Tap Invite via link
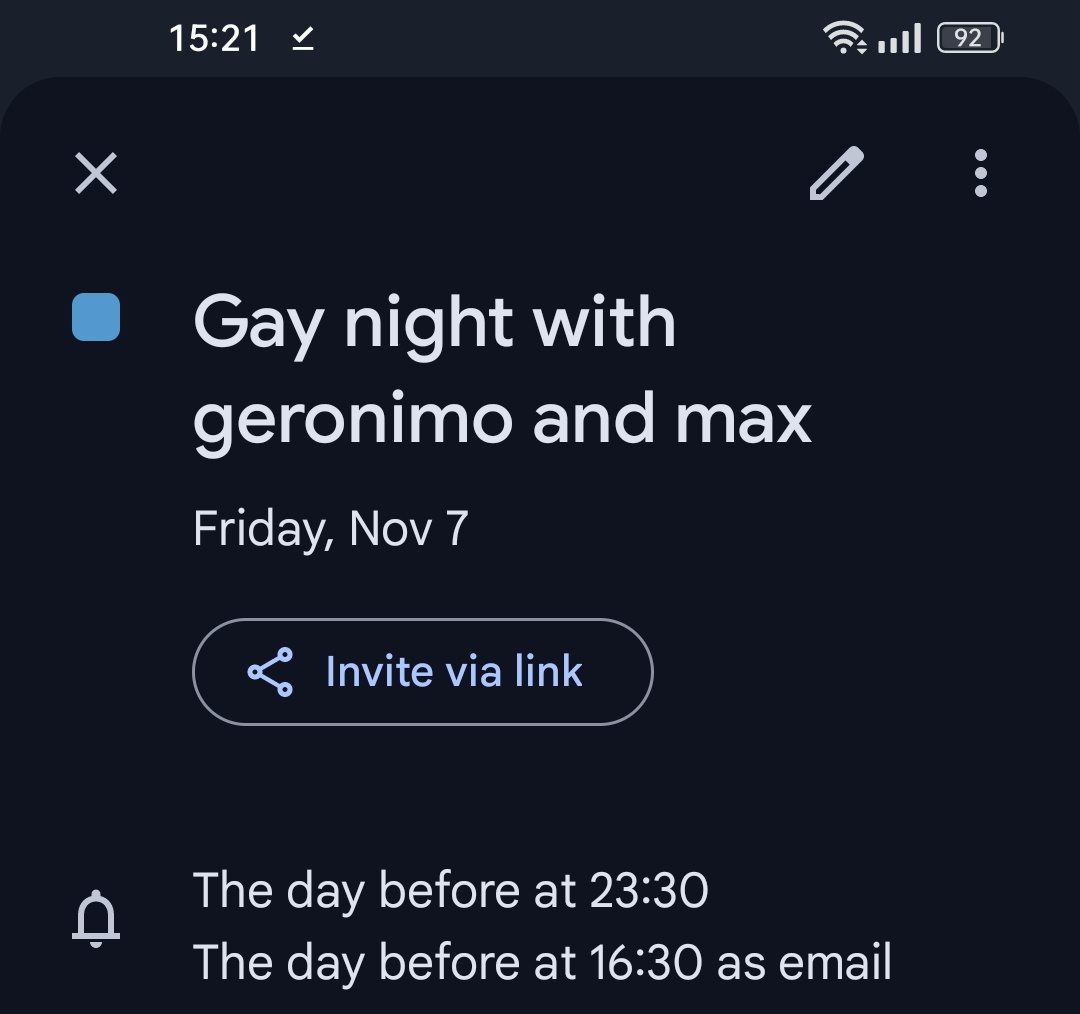This screenshot has width=1080, height=1014. coord(422,672)
